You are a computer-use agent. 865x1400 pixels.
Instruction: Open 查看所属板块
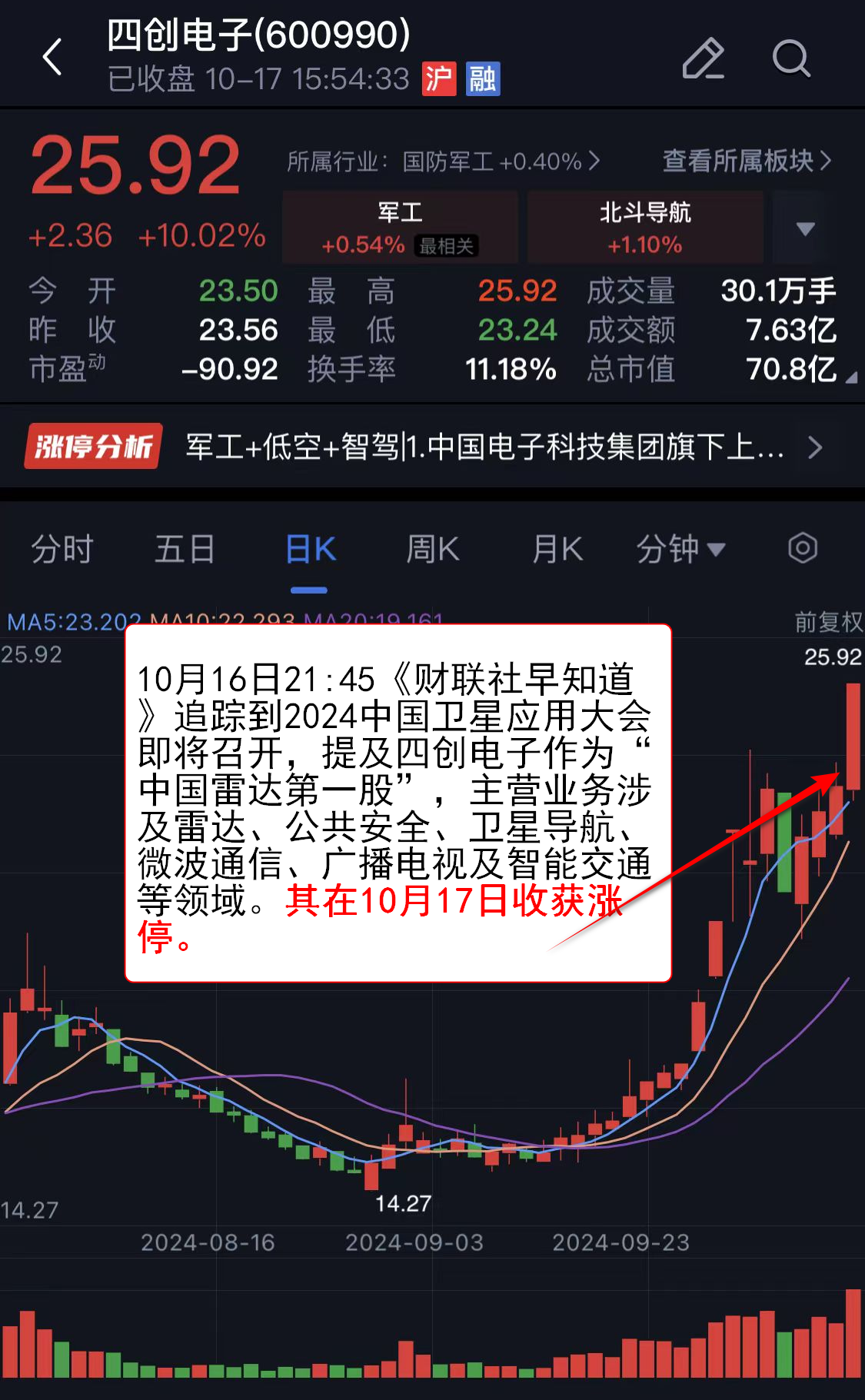pyautogui.click(x=746, y=161)
